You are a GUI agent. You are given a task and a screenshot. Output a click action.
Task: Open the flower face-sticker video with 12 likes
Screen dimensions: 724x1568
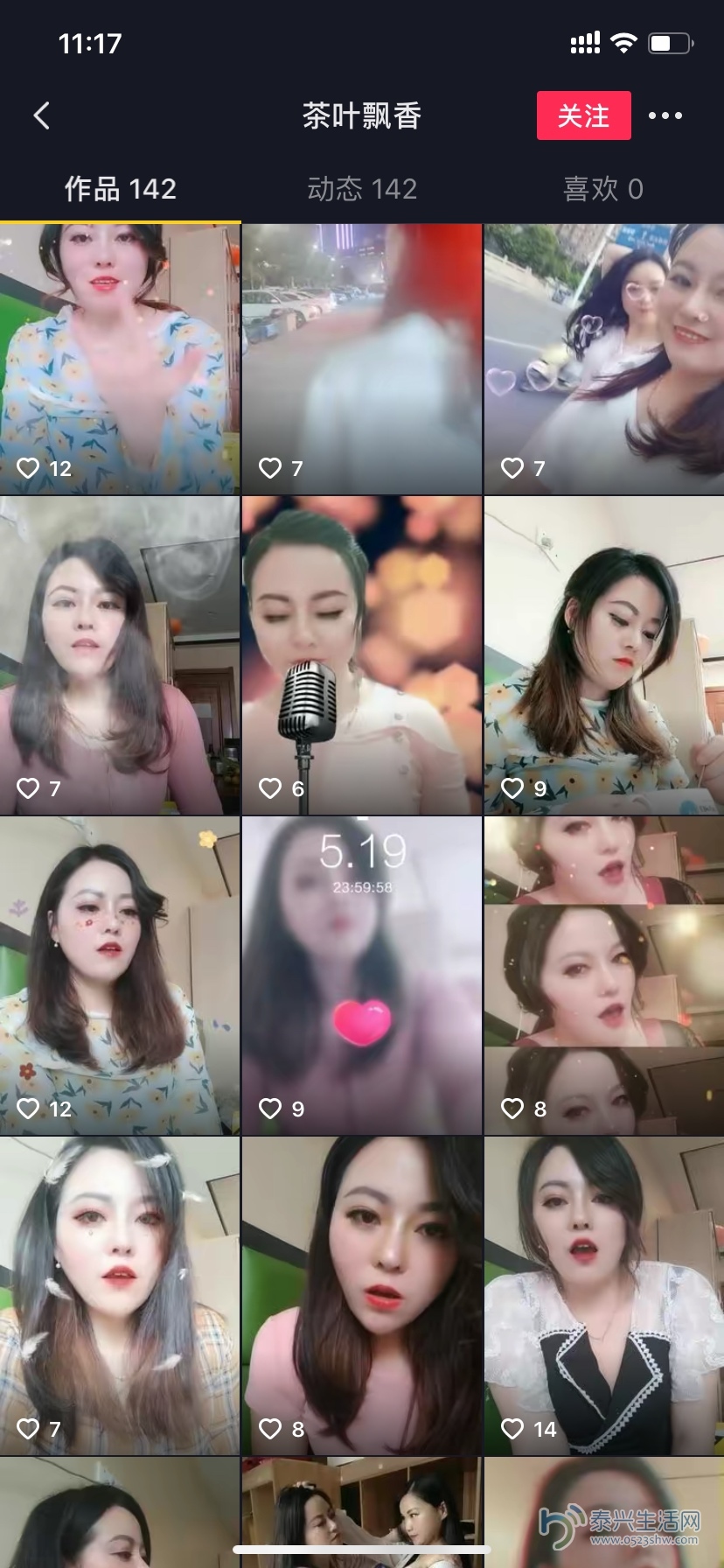[120, 975]
